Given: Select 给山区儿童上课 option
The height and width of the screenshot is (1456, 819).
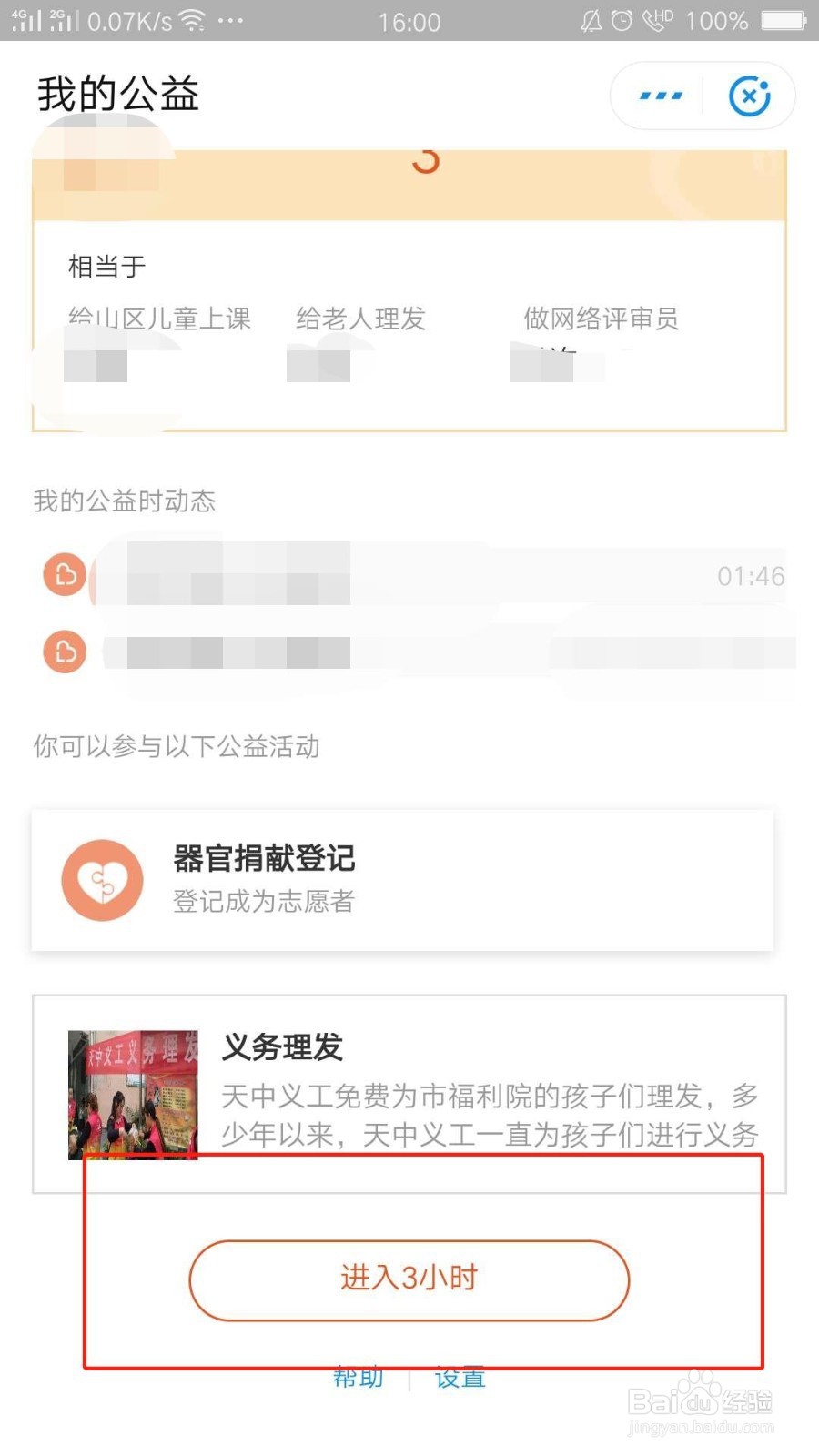Looking at the screenshot, I should (159, 318).
